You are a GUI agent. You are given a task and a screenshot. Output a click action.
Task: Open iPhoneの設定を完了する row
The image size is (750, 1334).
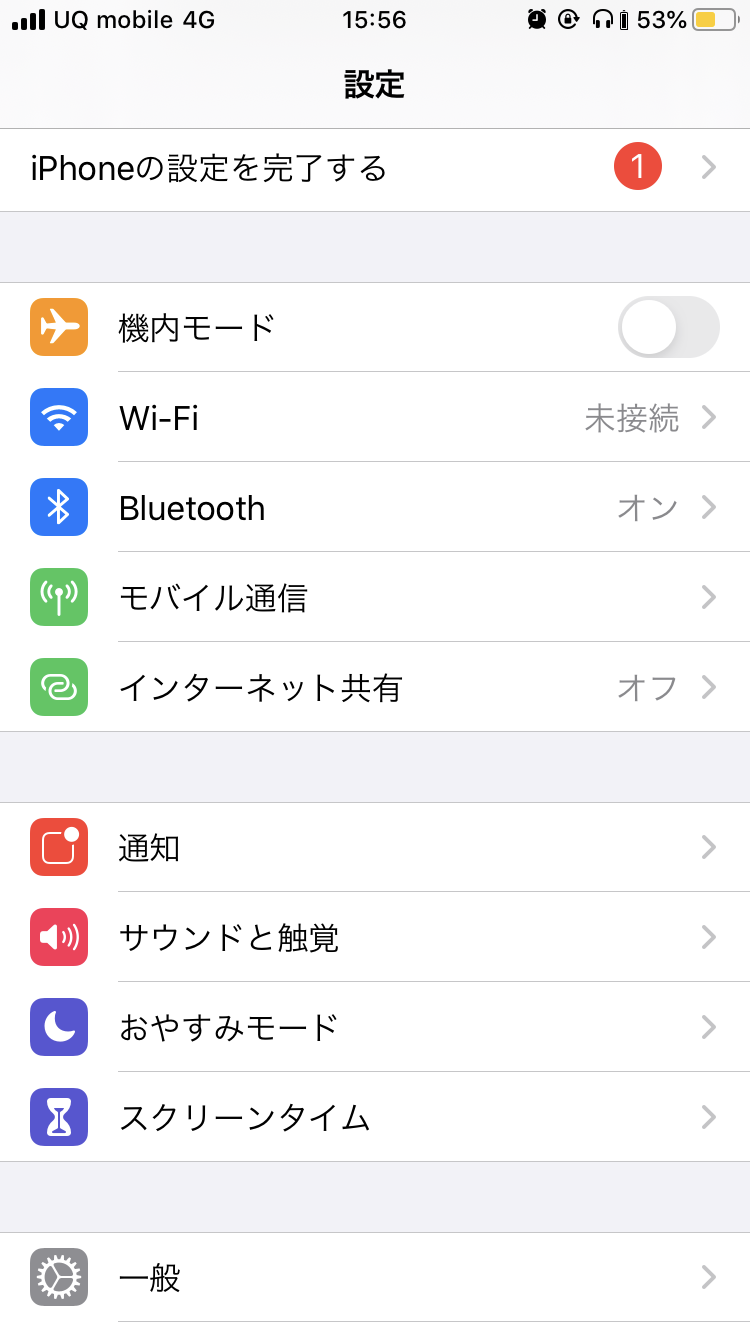(x=375, y=168)
